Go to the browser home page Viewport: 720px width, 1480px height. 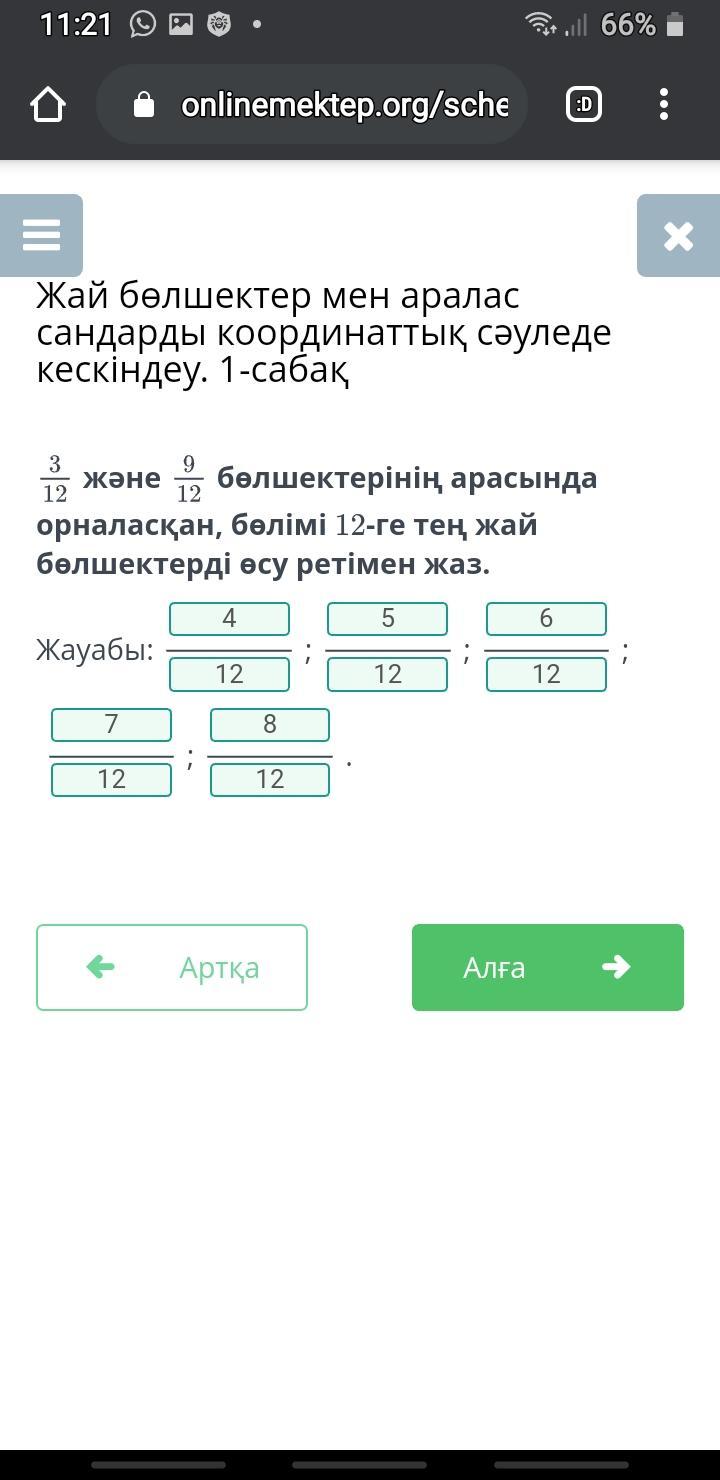click(x=48, y=104)
